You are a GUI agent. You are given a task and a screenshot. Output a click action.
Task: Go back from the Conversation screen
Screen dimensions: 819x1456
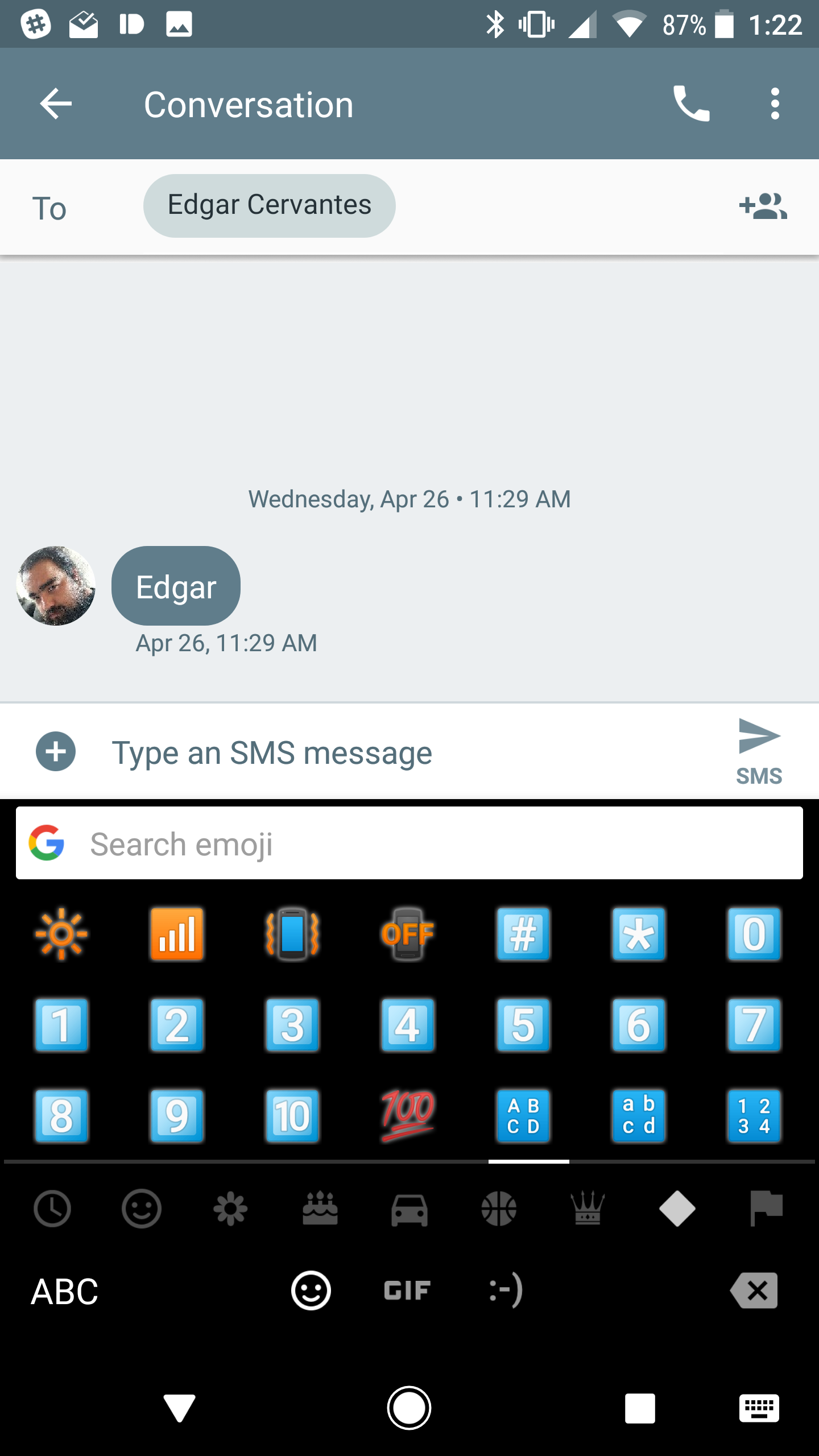tap(56, 104)
